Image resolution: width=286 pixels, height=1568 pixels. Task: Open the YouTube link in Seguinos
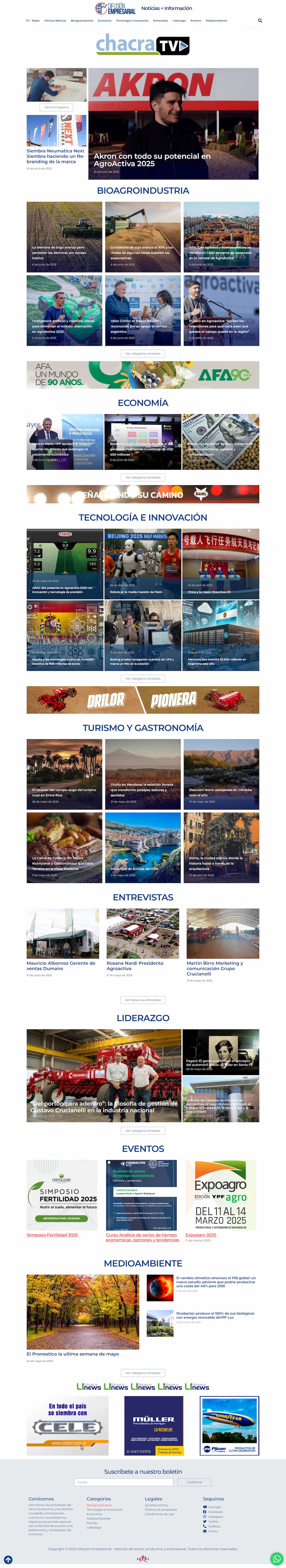coord(214,1507)
